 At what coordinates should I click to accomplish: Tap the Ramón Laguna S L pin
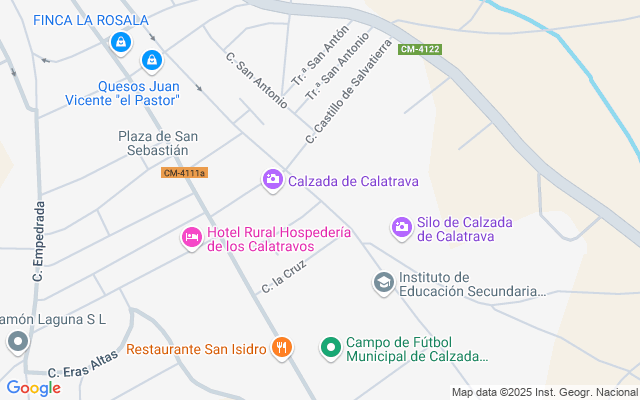click(17, 342)
